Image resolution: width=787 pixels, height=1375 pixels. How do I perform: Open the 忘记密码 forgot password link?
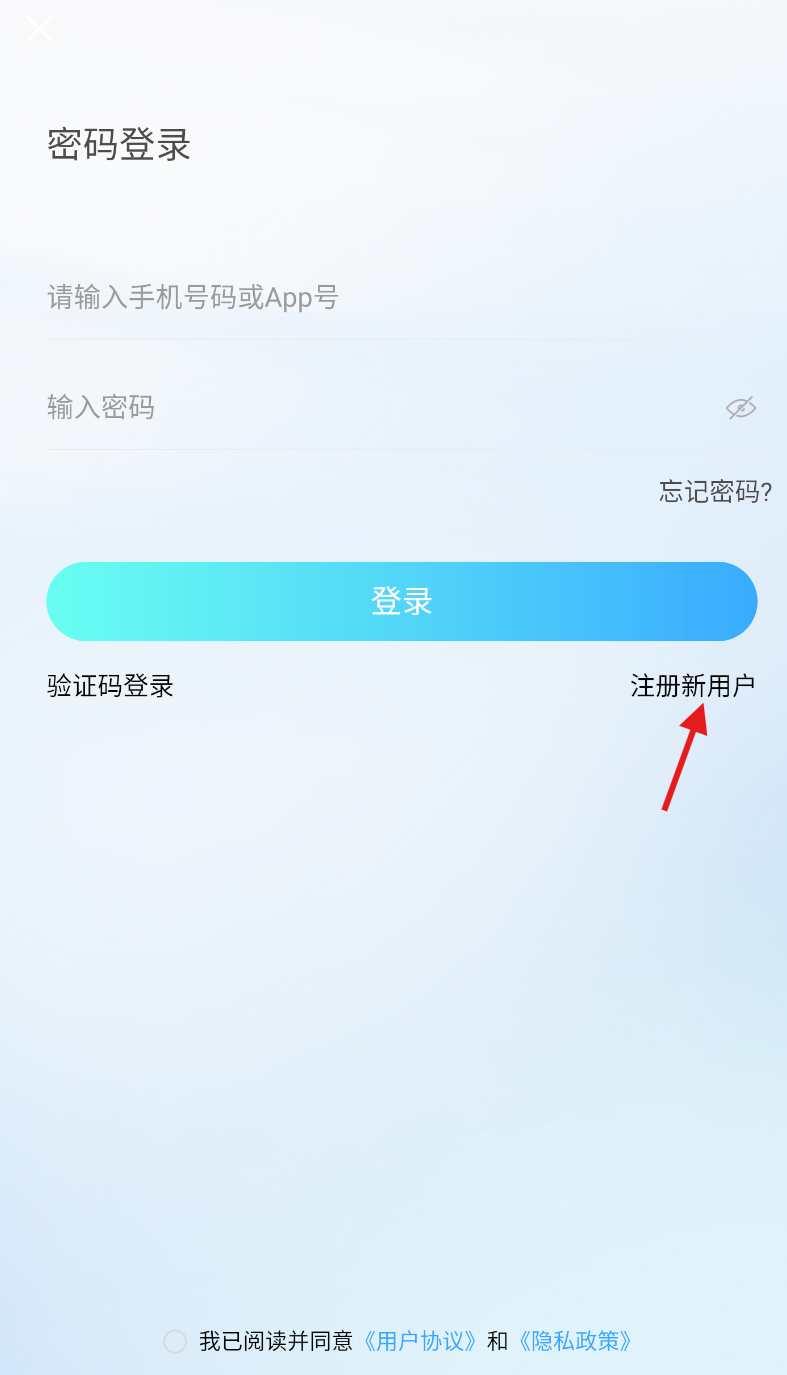715,491
